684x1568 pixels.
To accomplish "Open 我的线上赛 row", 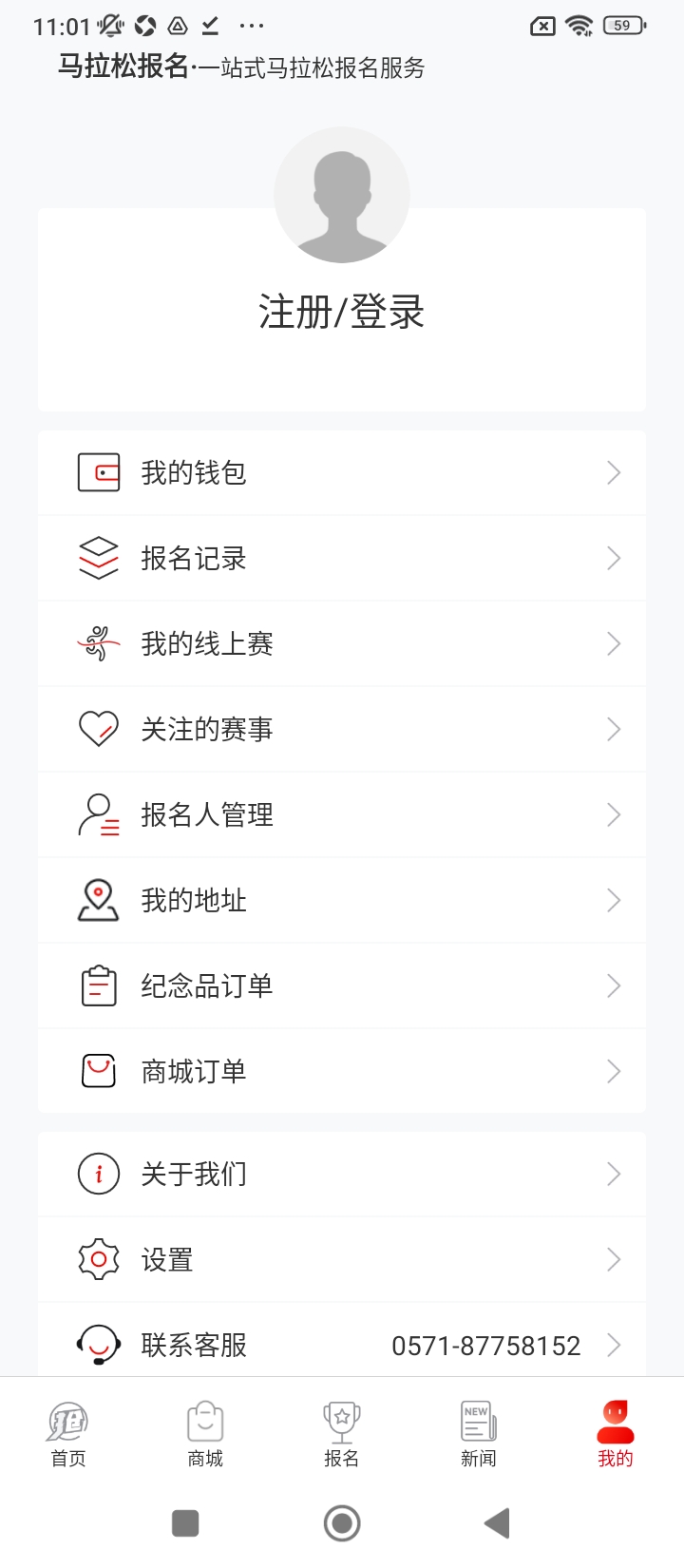I will (x=342, y=643).
